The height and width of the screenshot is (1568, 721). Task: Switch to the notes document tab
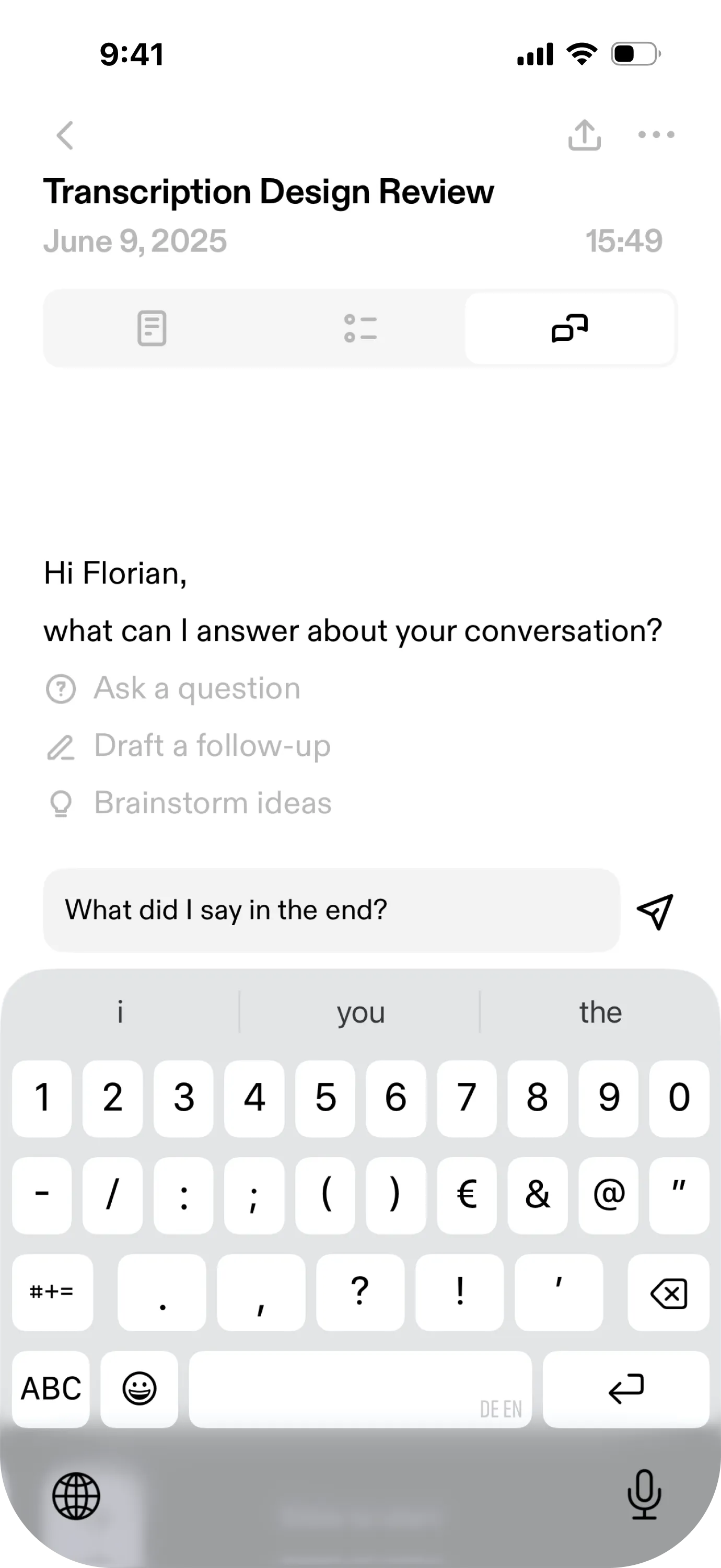click(x=152, y=328)
